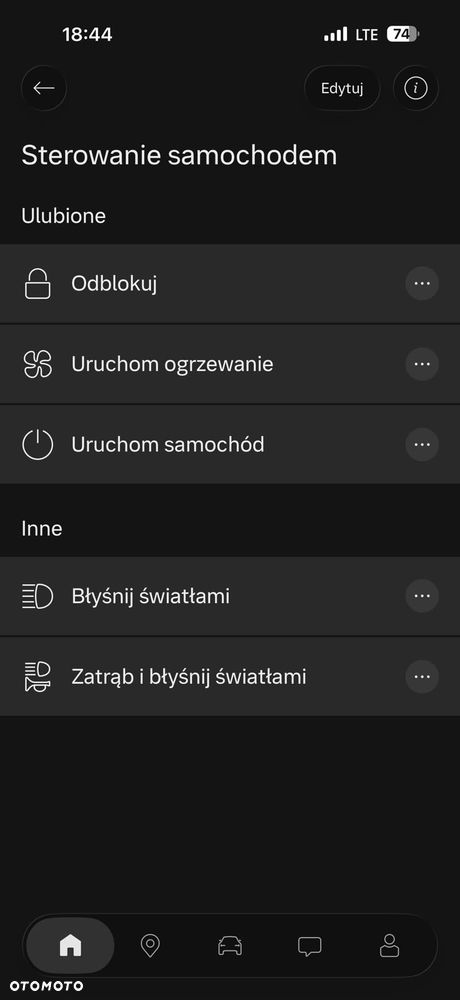Open more options for Odblokuj

[x=422, y=284]
